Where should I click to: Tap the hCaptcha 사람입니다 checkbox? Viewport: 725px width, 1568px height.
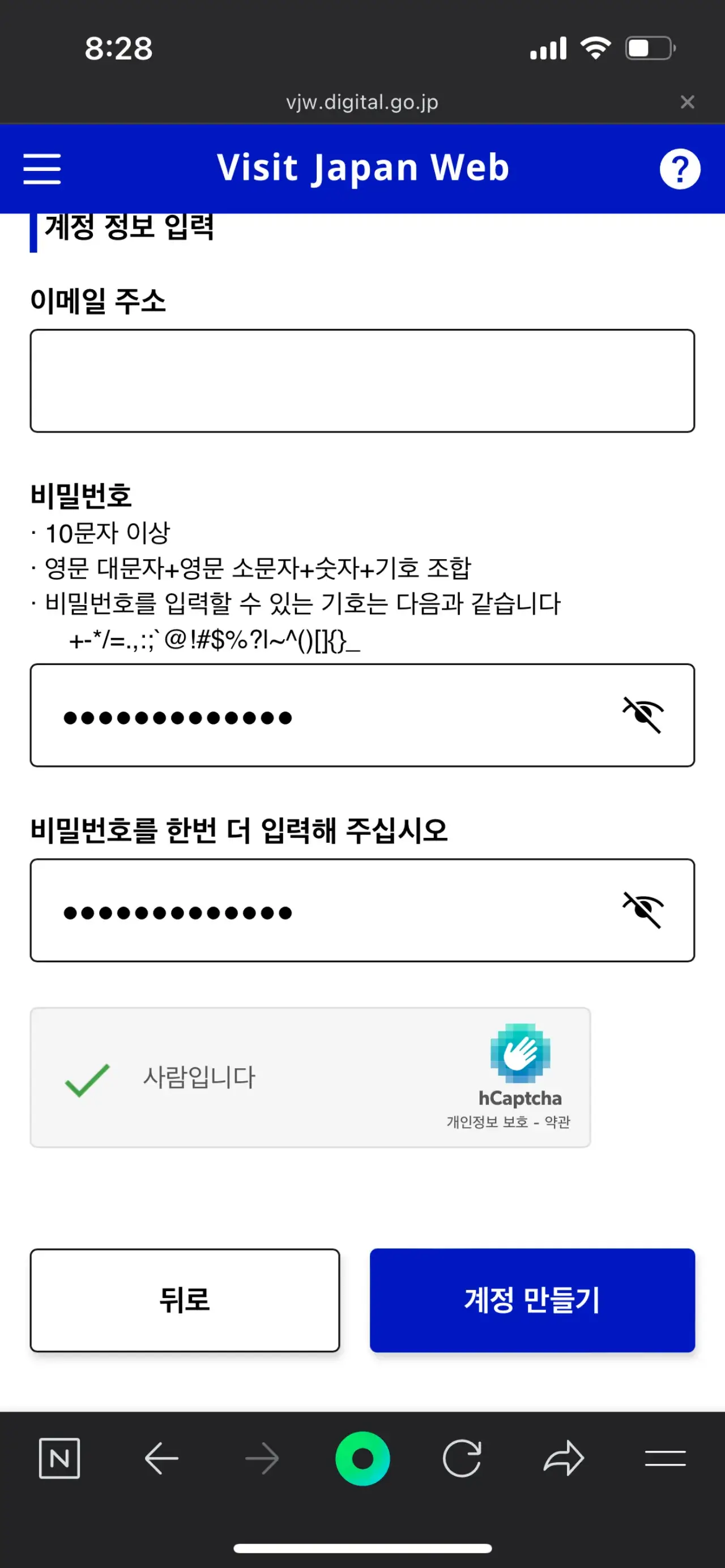[x=87, y=1080]
